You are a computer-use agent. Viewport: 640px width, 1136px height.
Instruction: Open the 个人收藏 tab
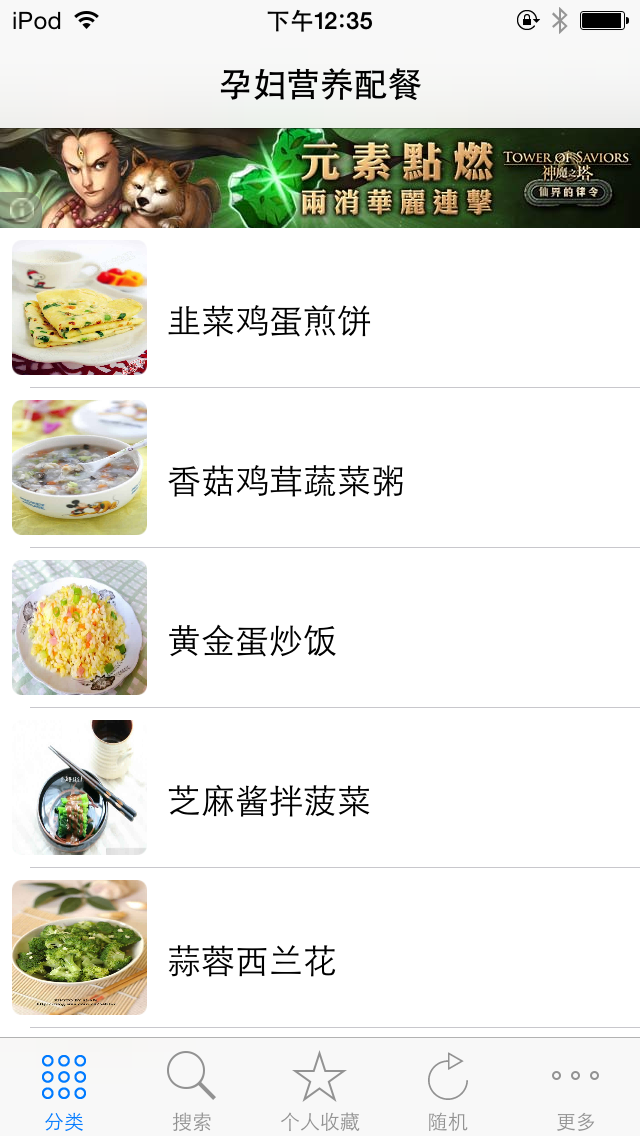(319, 1090)
